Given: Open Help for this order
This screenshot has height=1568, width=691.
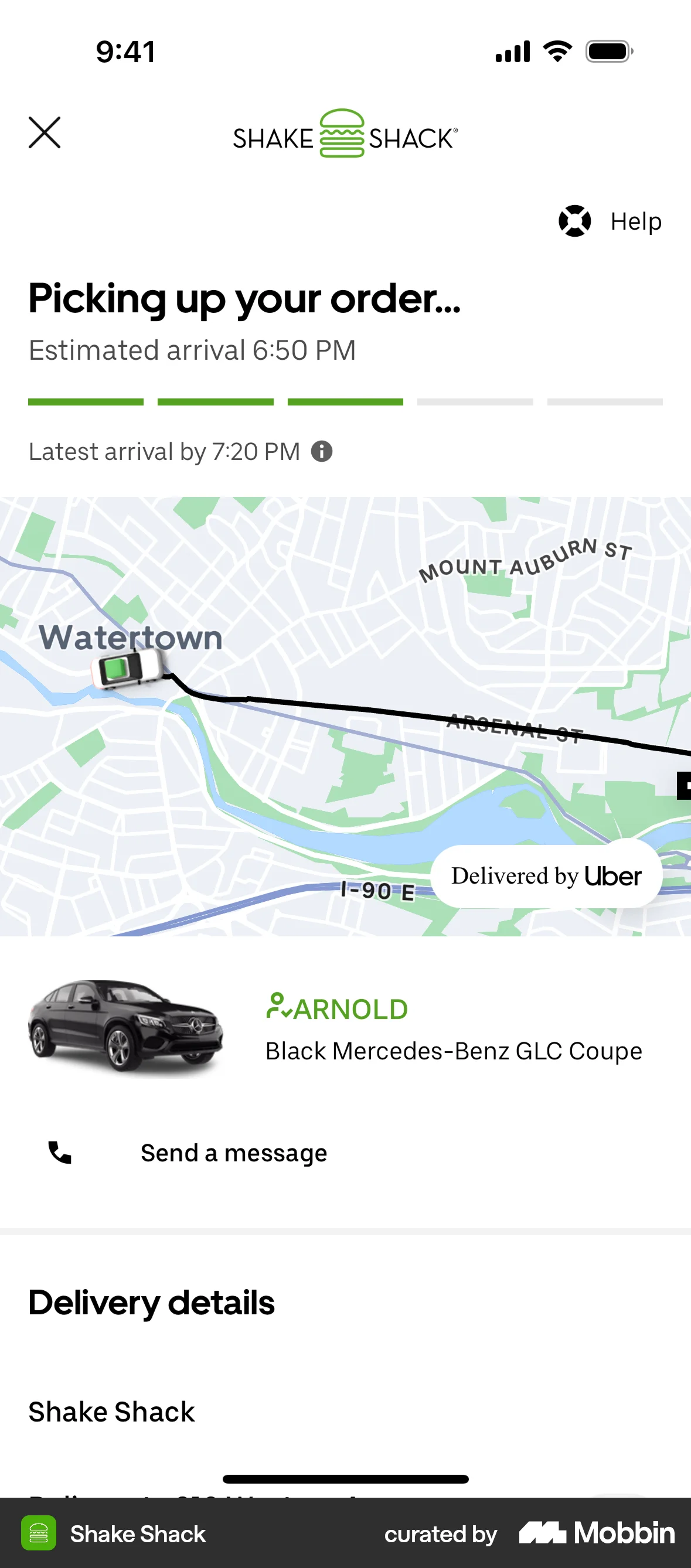Looking at the screenshot, I should (x=610, y=221).
